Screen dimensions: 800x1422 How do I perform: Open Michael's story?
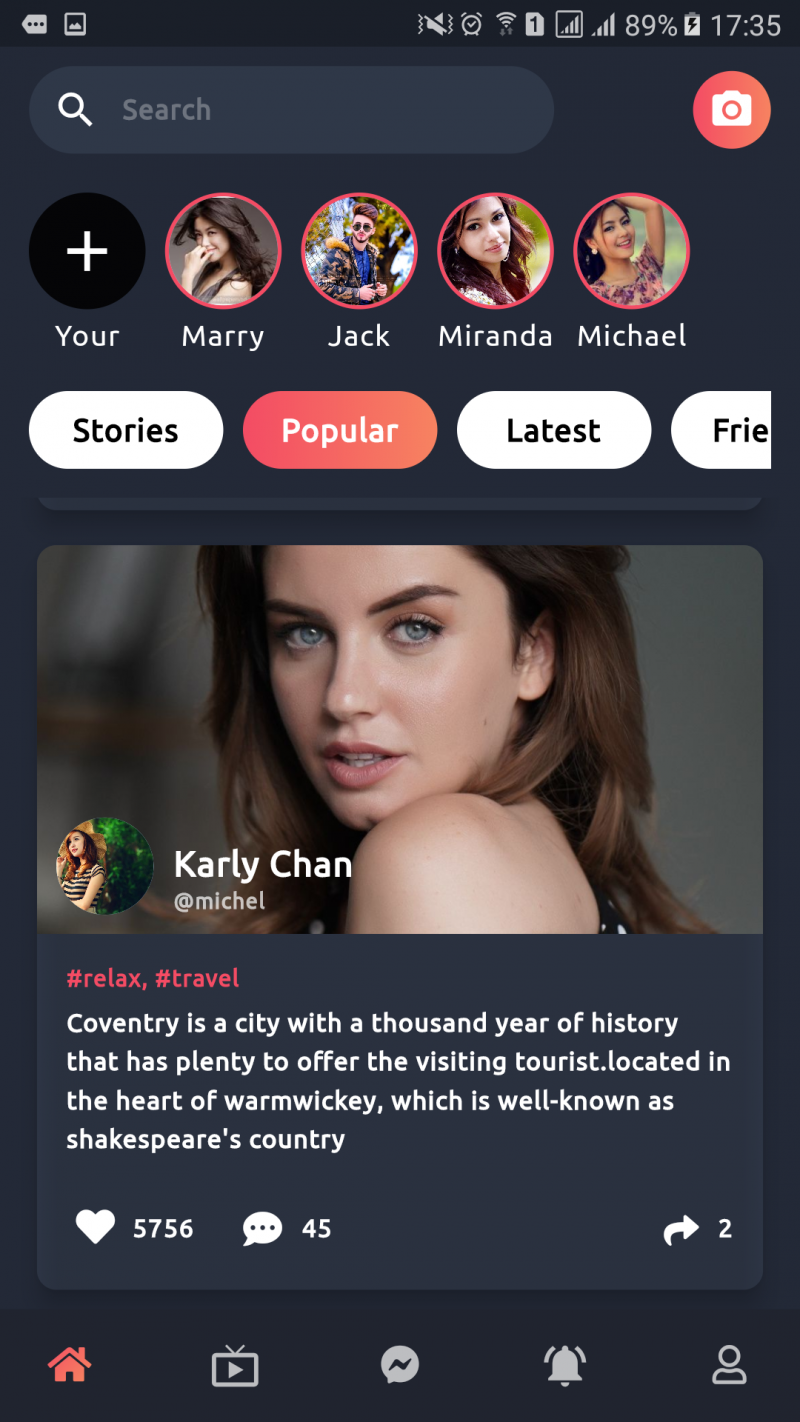pos(631,251)
